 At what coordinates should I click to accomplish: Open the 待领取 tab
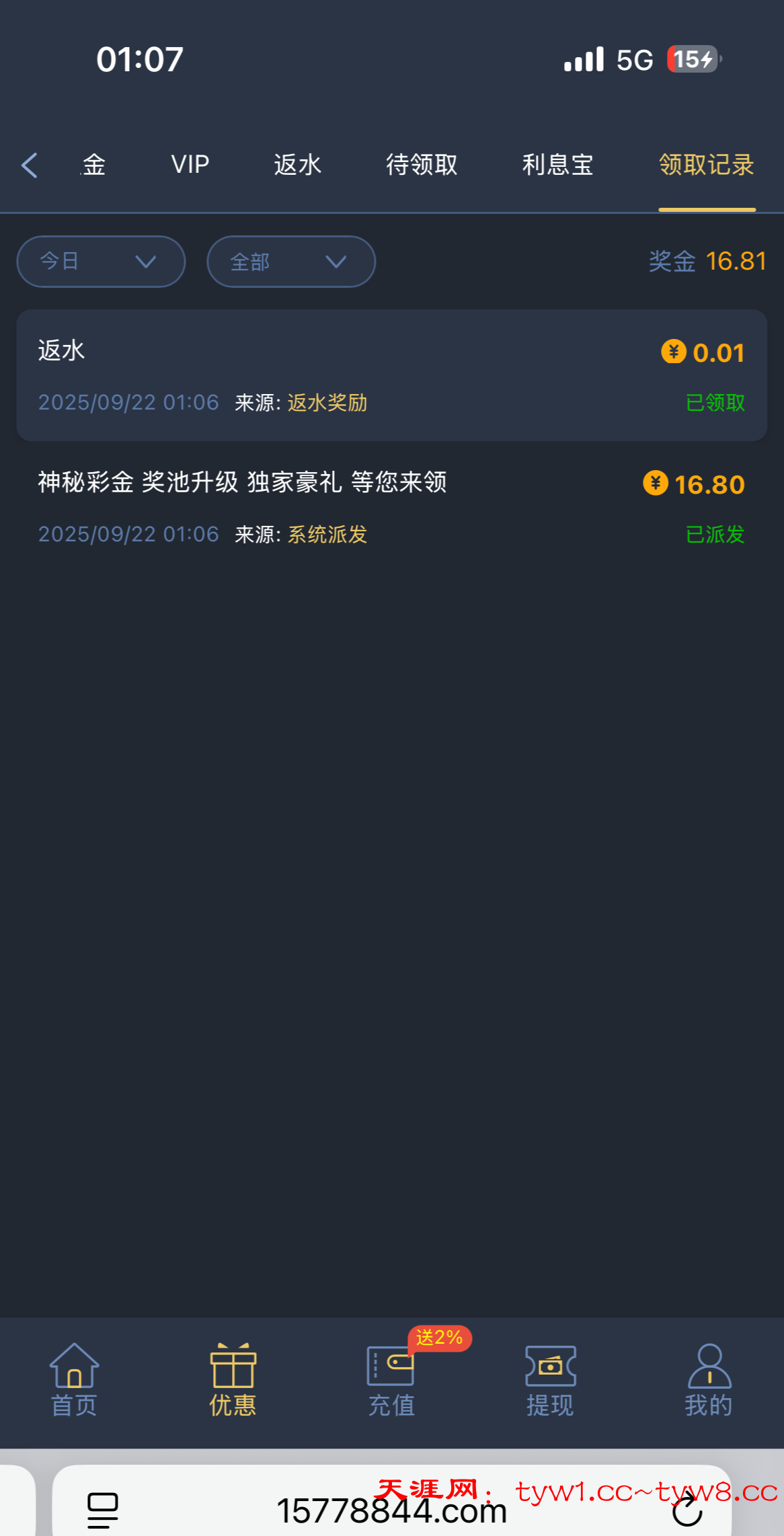422,165
